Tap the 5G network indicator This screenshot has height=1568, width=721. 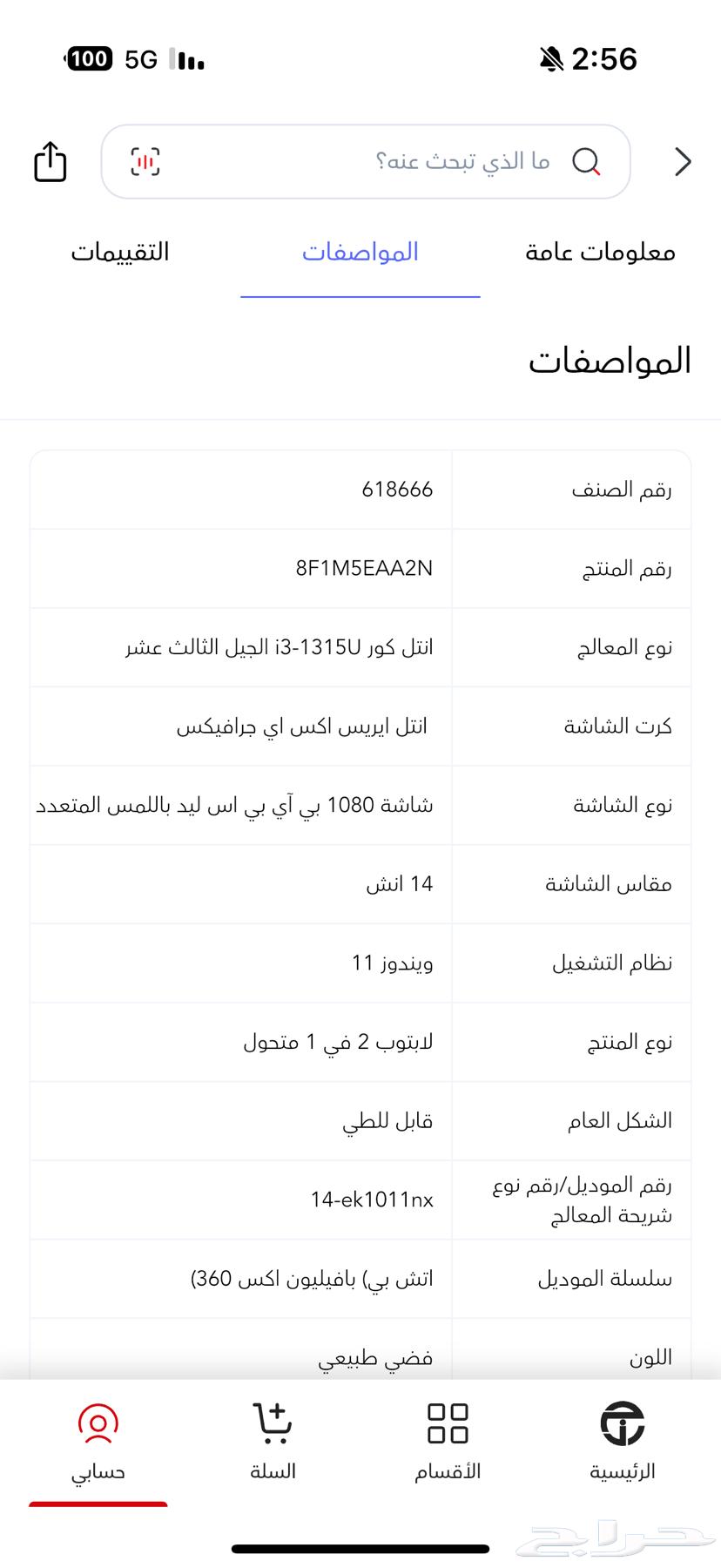(x=141, y=58)
